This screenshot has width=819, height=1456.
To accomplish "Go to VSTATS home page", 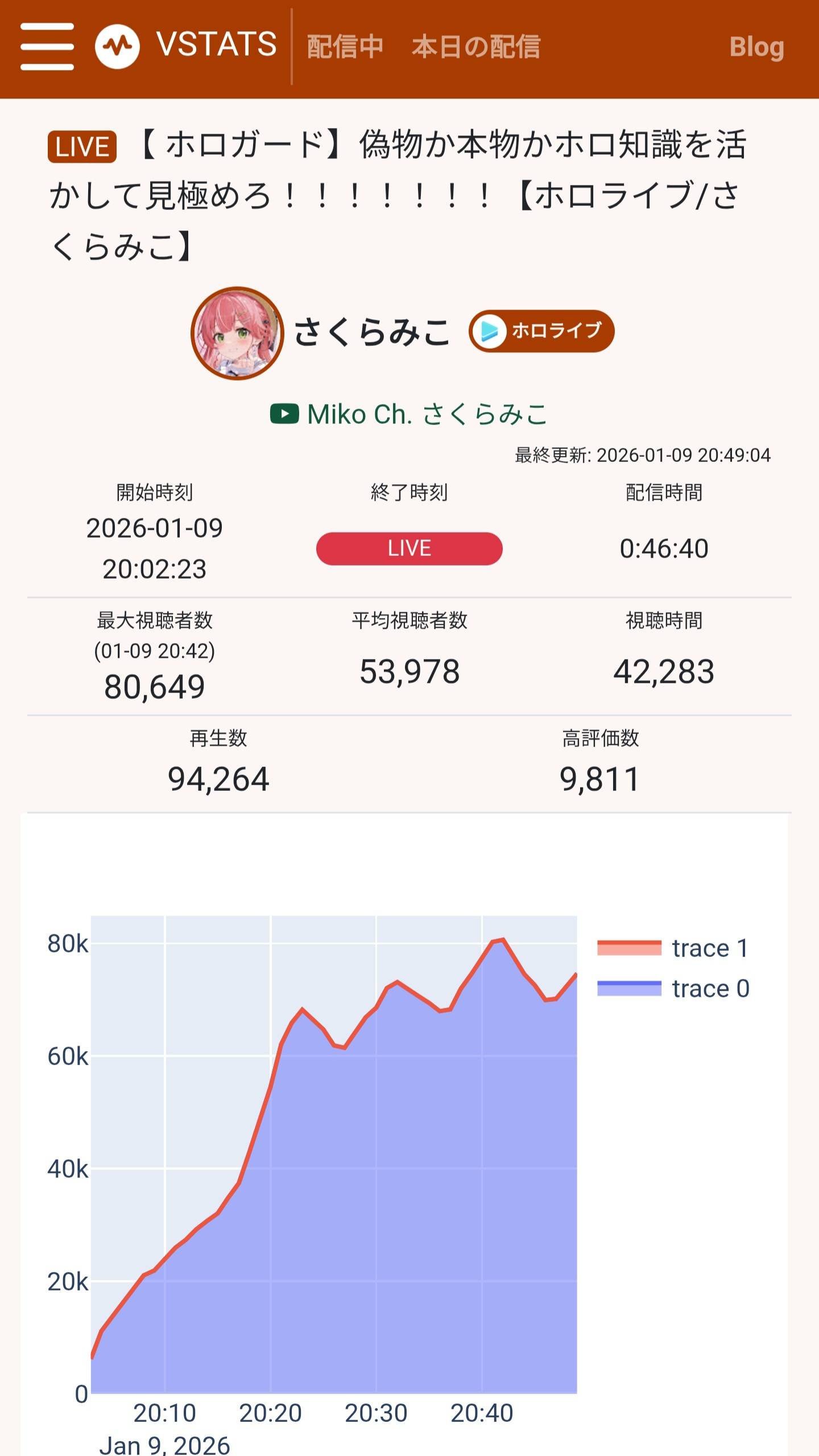I will [x=187, y=46].
